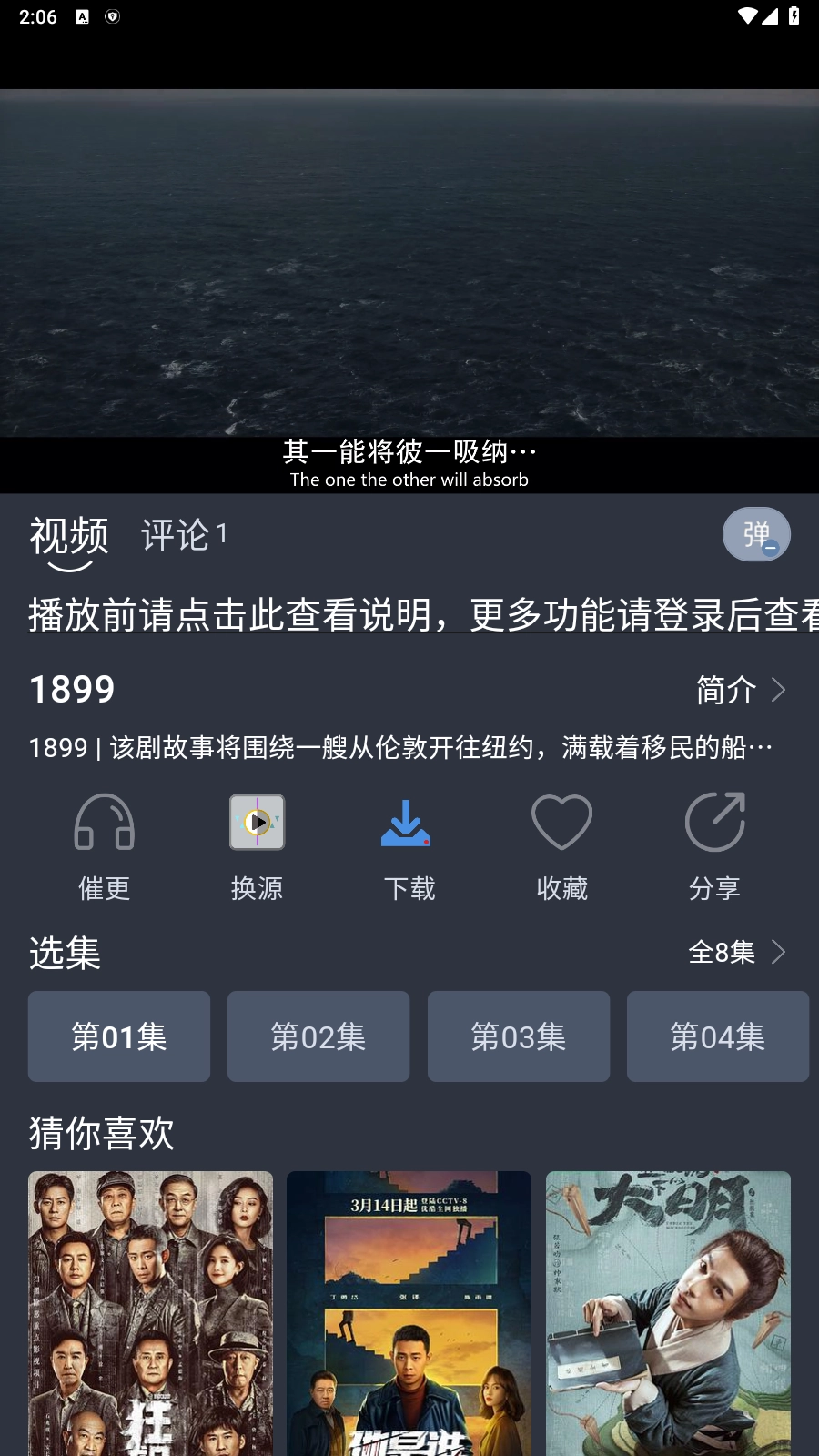Switch to the 评论 comments tab
Screen dimensions: 819x1456
(x=184, y=535)
